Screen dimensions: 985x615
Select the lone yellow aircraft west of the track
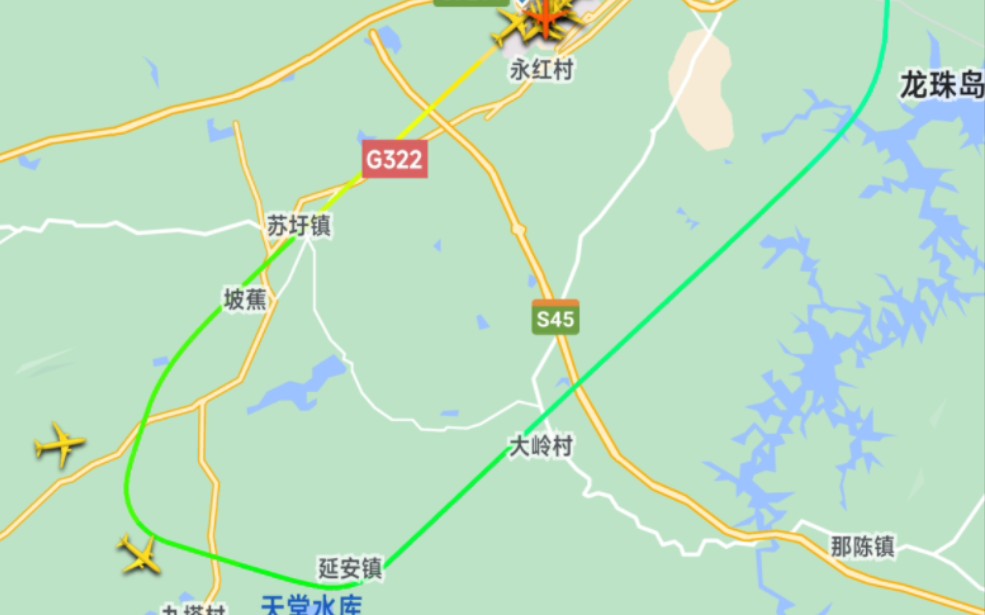click(59, 444)
